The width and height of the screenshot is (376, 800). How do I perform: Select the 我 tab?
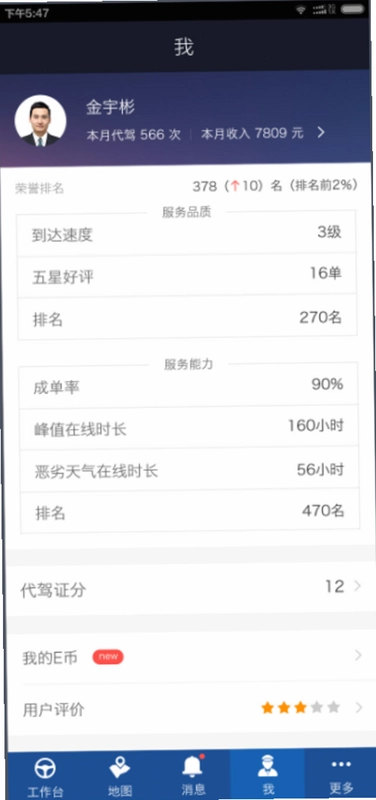tap(267, 774)
